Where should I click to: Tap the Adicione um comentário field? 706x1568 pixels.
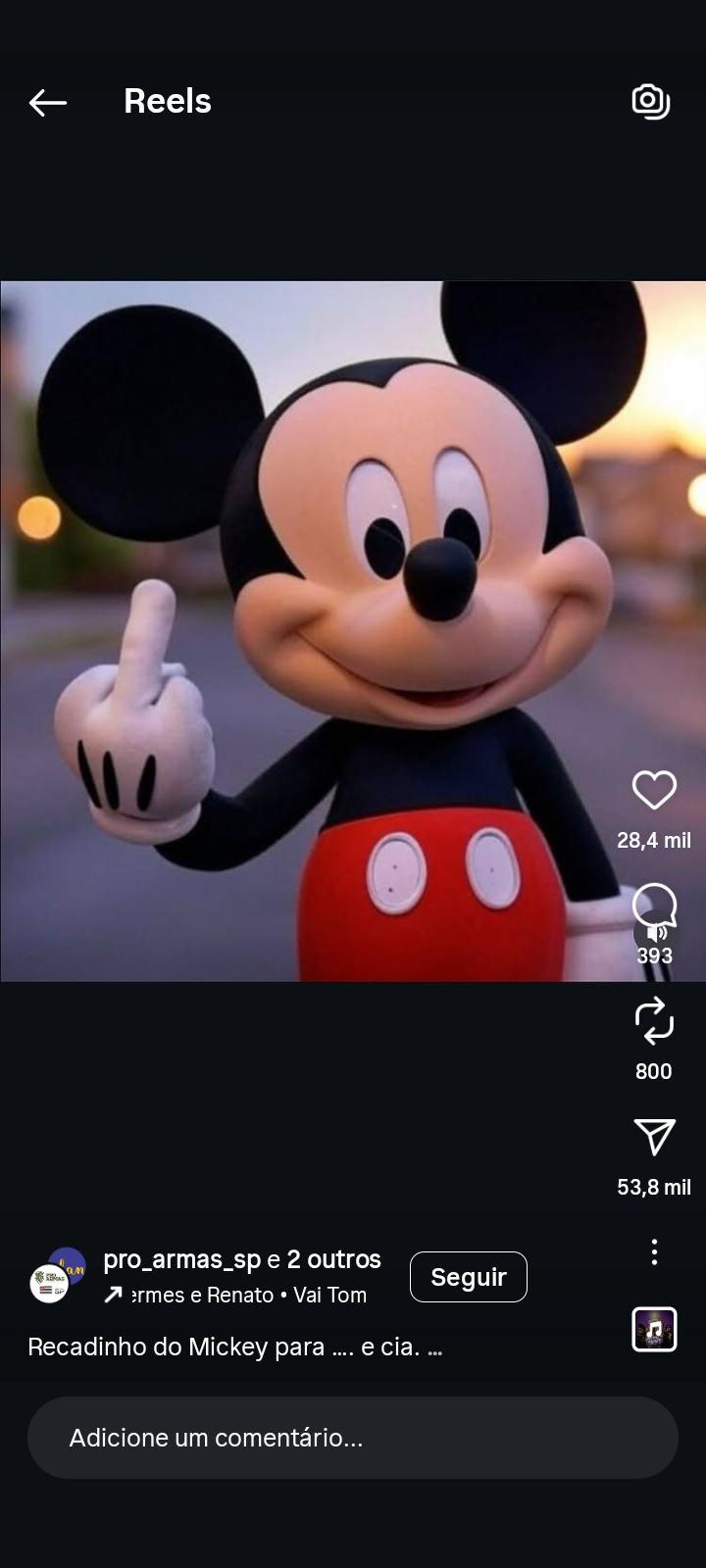[352, 1438]
